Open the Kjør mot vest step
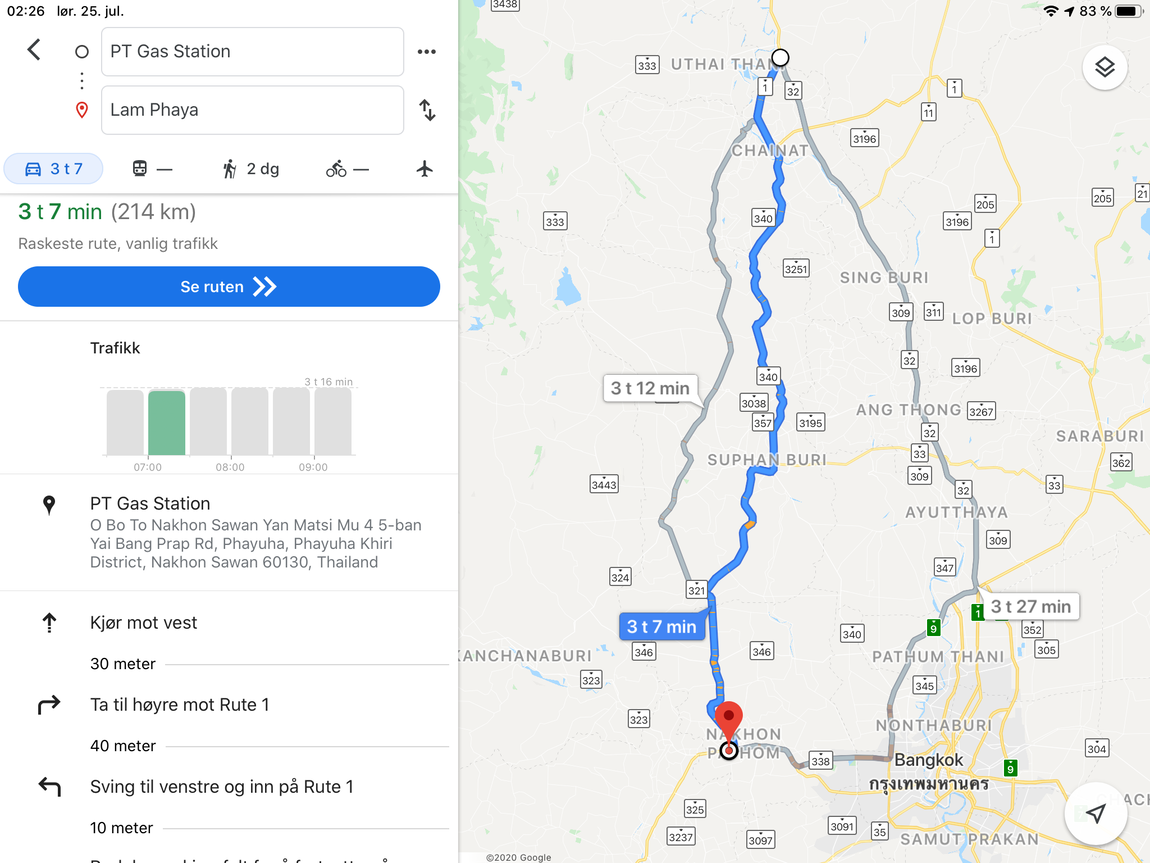 (x=144, y=623)
